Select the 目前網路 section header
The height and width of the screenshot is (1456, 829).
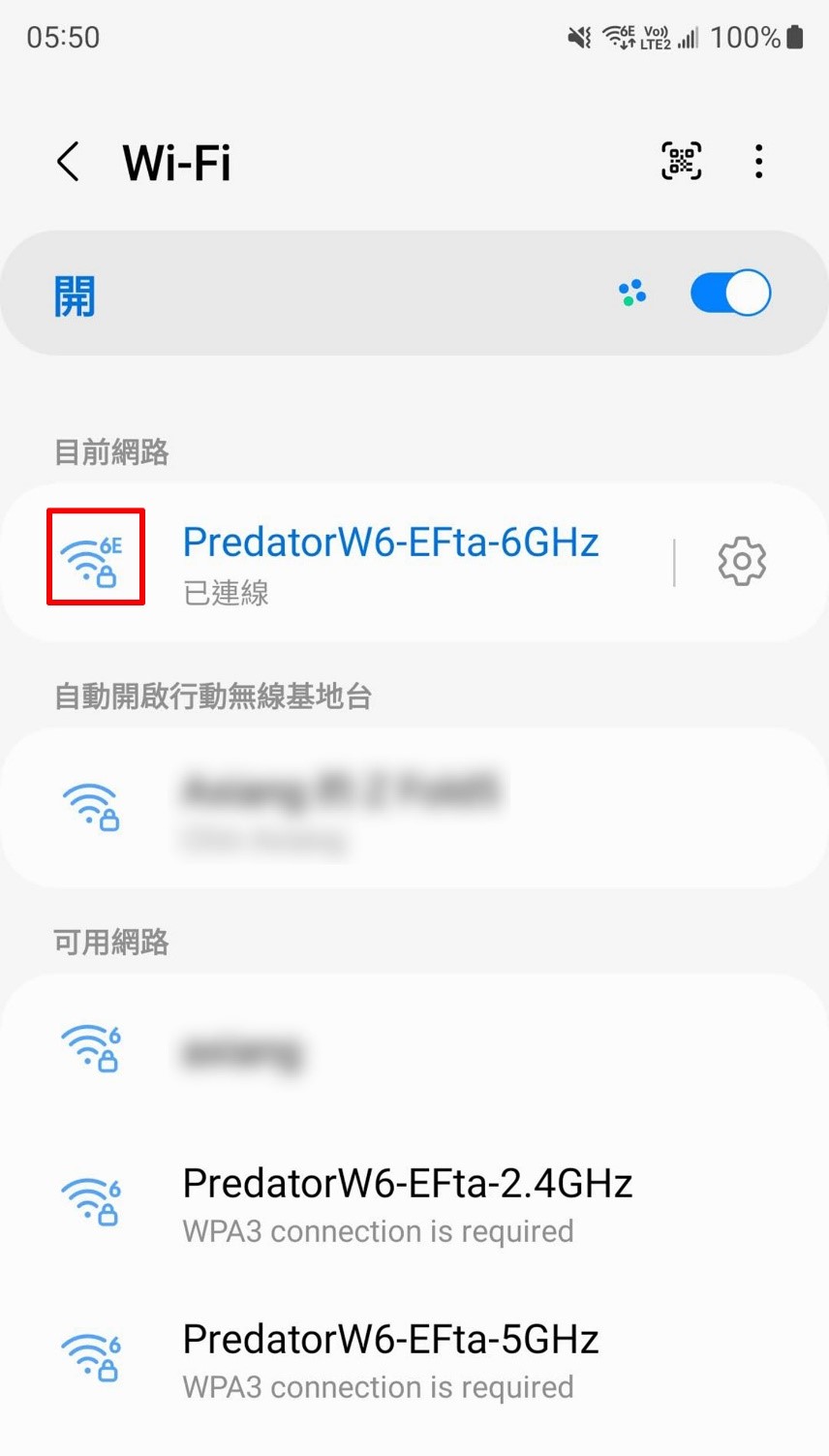(109, 451)
